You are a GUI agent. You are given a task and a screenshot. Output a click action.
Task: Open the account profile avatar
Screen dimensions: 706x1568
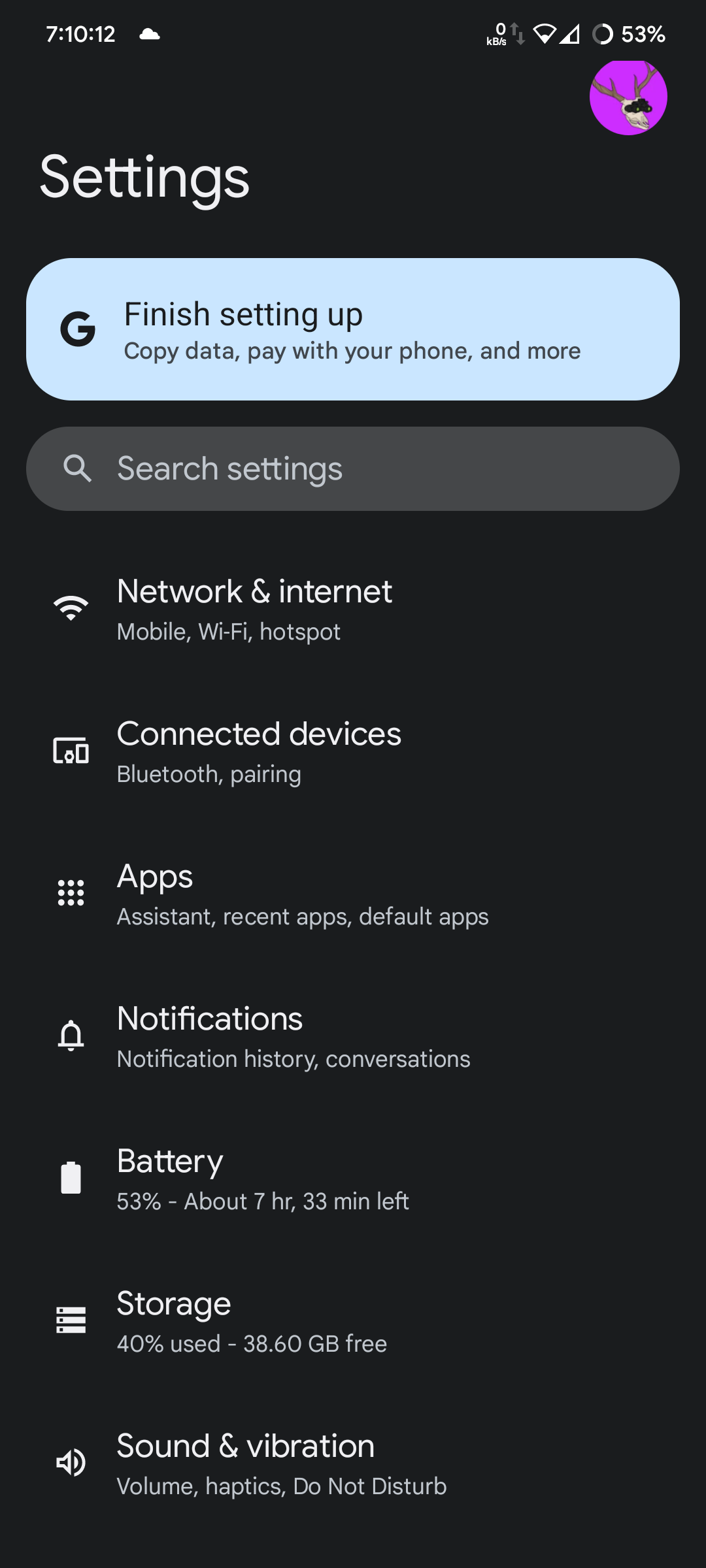pyautogui.click(x=628, y=97)
